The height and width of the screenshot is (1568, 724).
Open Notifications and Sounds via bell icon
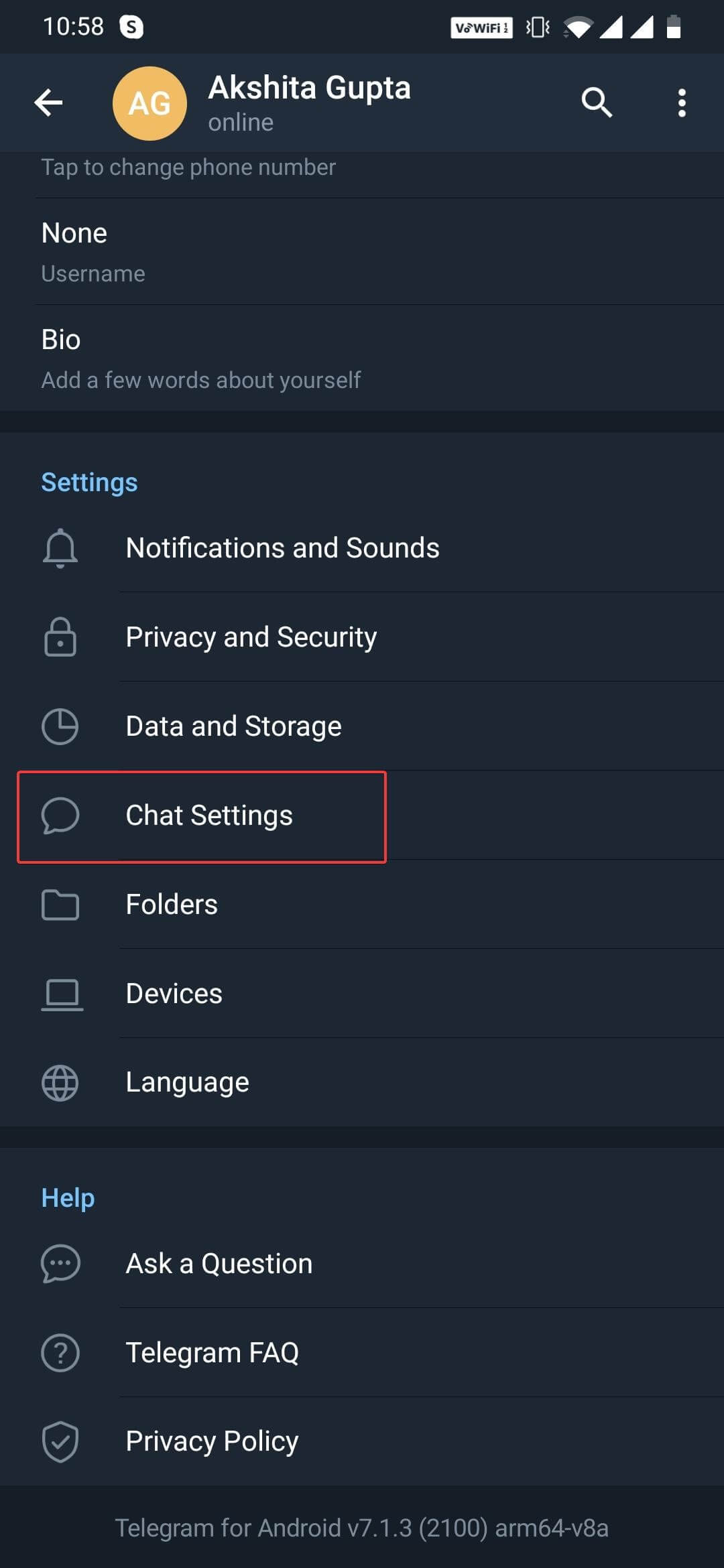pos(60,547)
